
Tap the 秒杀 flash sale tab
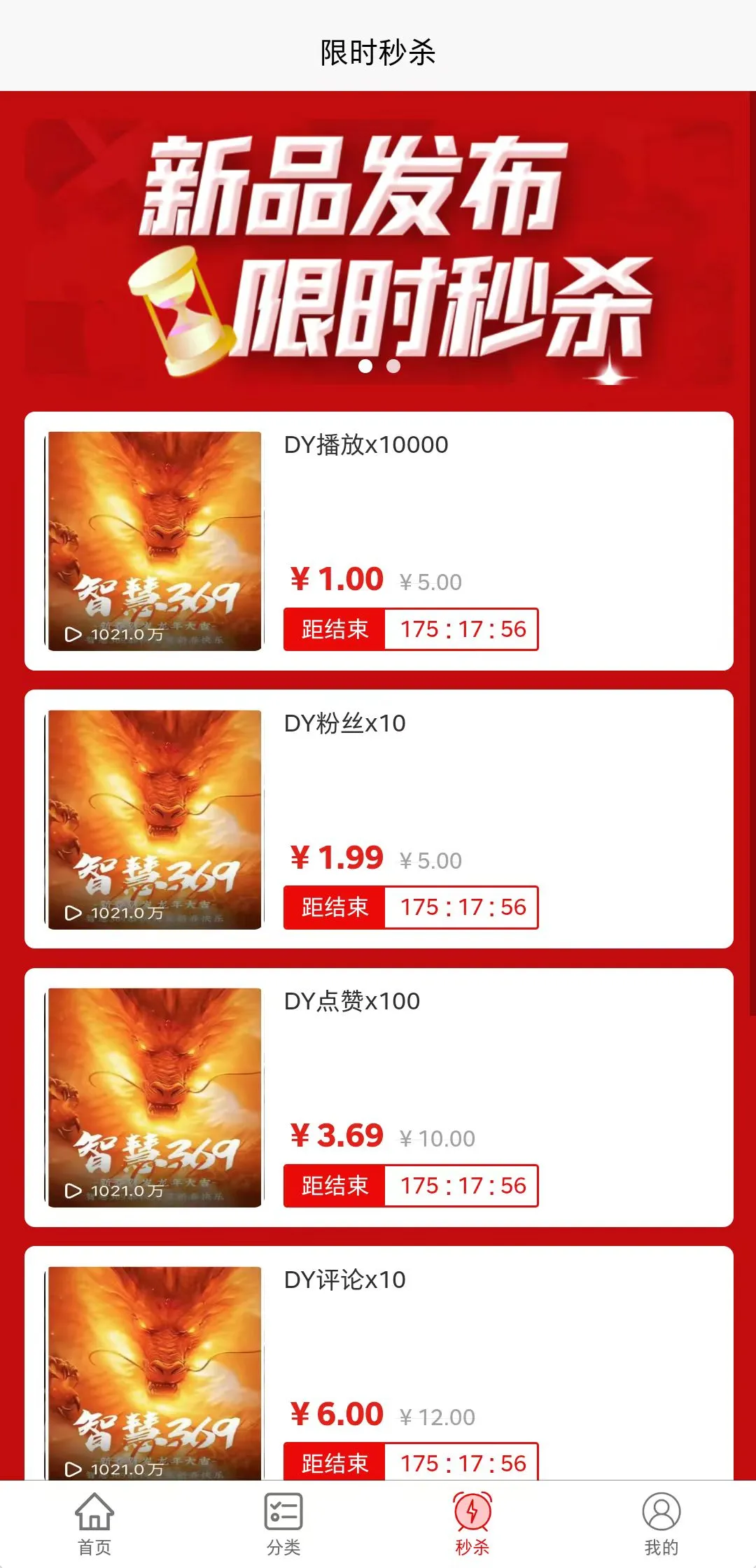472,1524
